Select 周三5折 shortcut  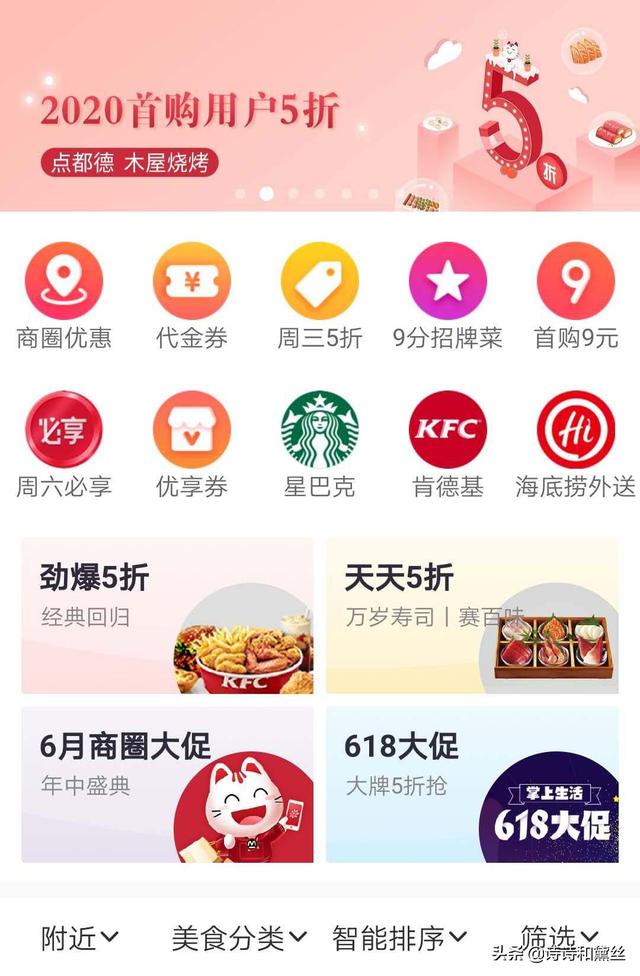(x=320, y=281)
